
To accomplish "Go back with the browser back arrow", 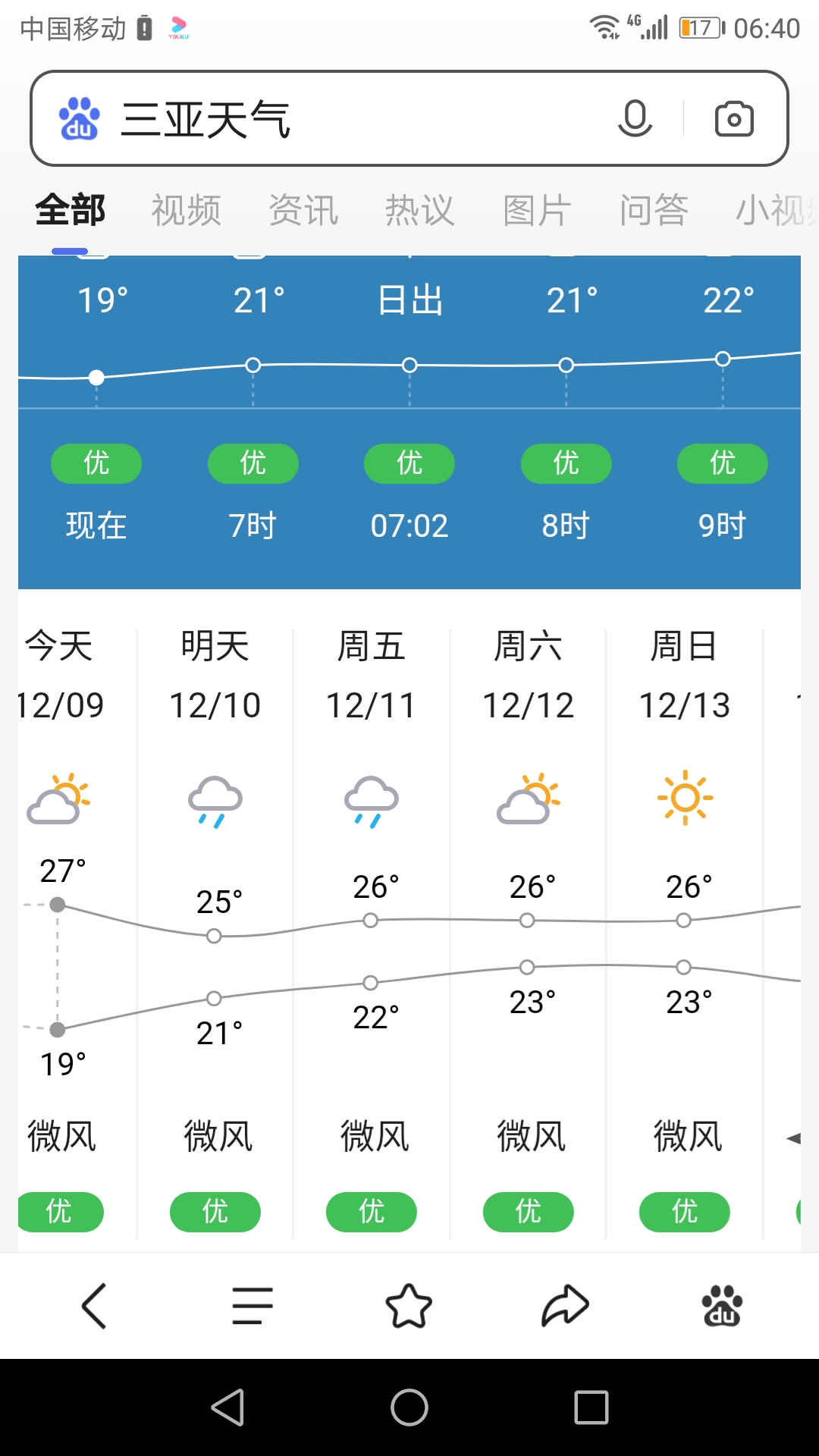I will [94, 1306].
